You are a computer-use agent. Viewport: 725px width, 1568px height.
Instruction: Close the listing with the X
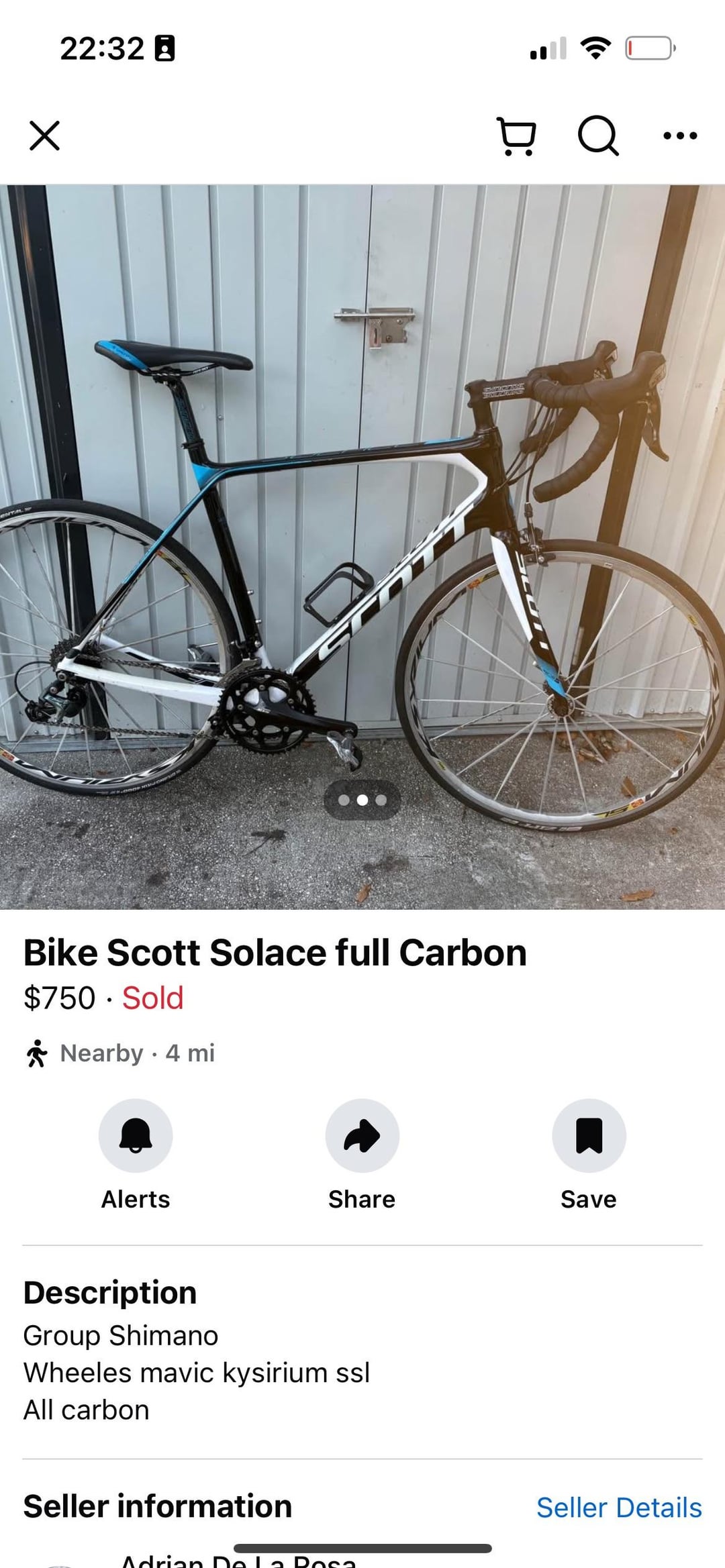click(x=45, y=136)
